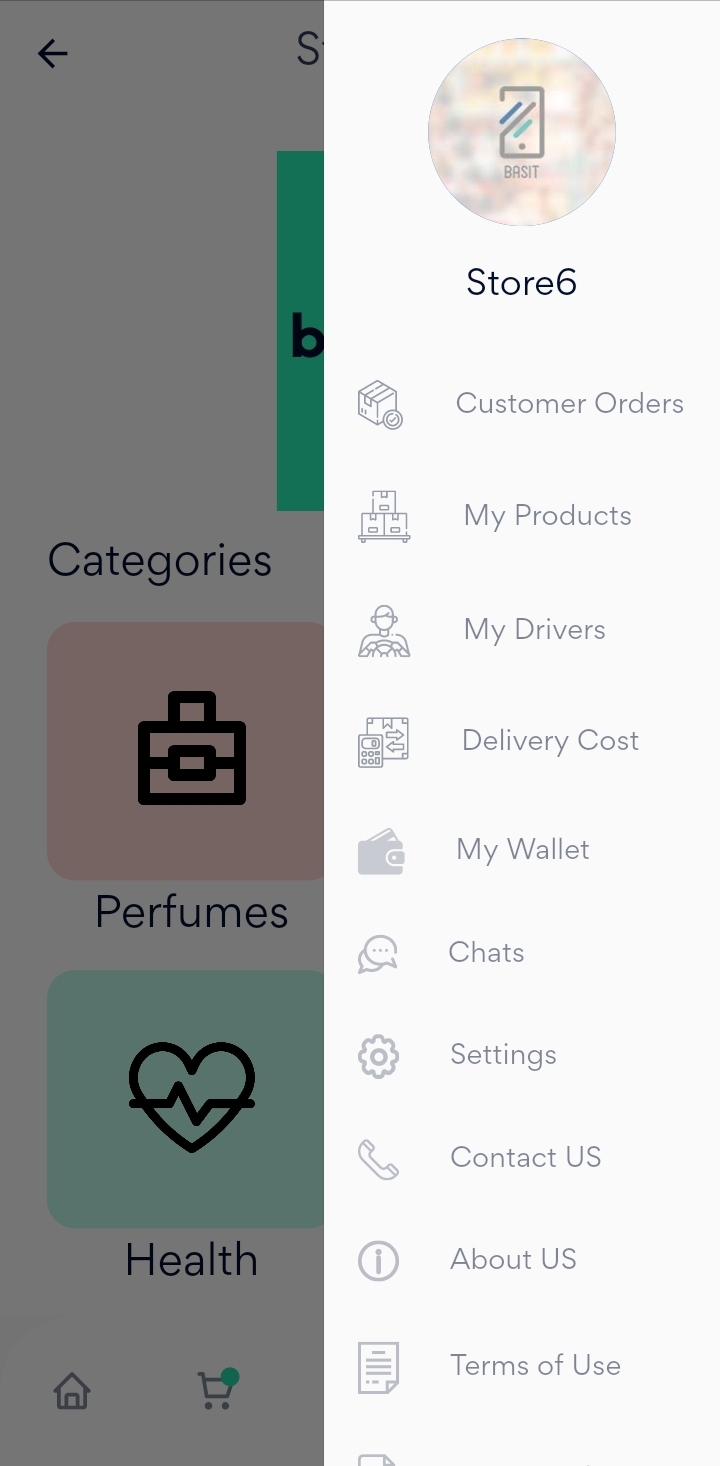Open the shopping cart tab
The height and width of the screenshot is (1466, 720).
(x=215, y=1390)
